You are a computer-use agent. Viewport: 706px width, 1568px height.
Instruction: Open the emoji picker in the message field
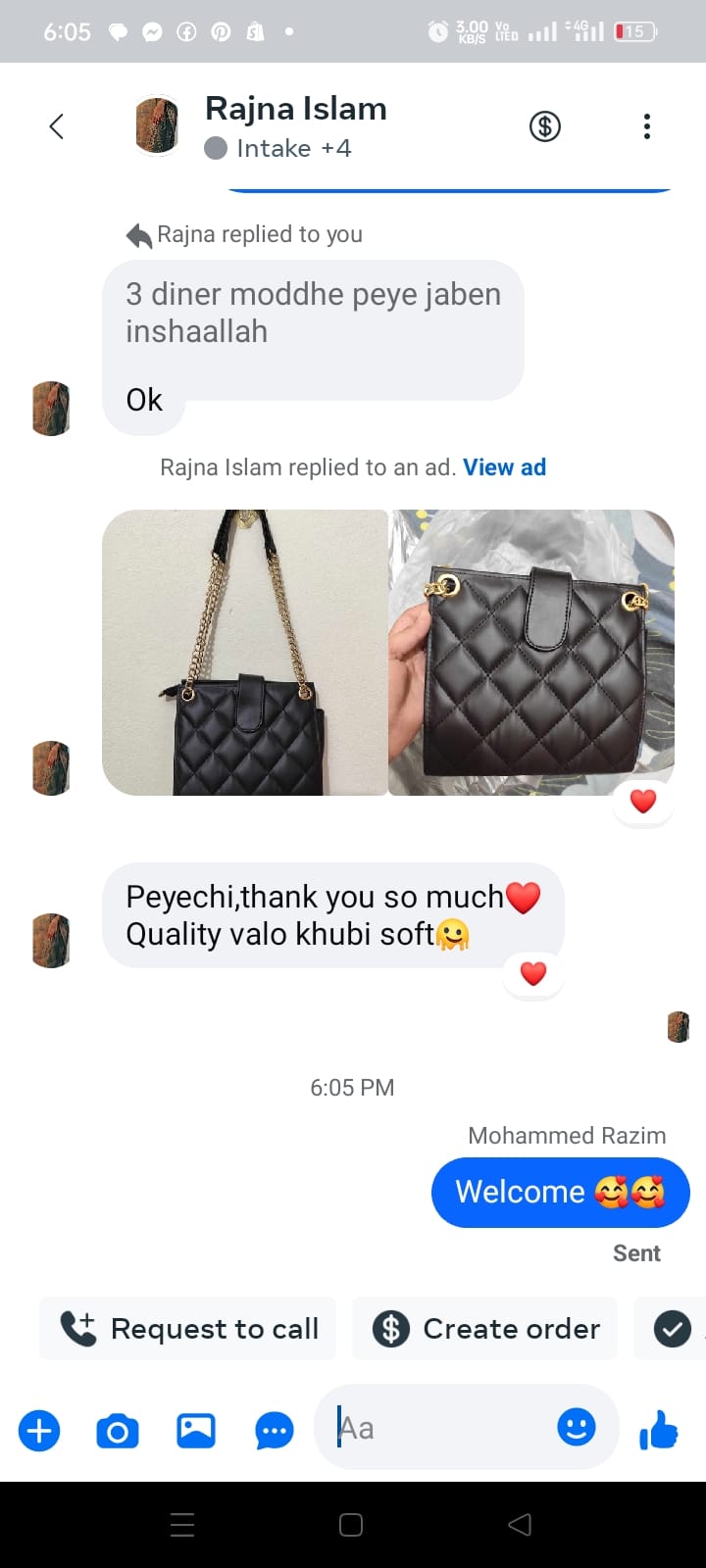[577, 1427]
